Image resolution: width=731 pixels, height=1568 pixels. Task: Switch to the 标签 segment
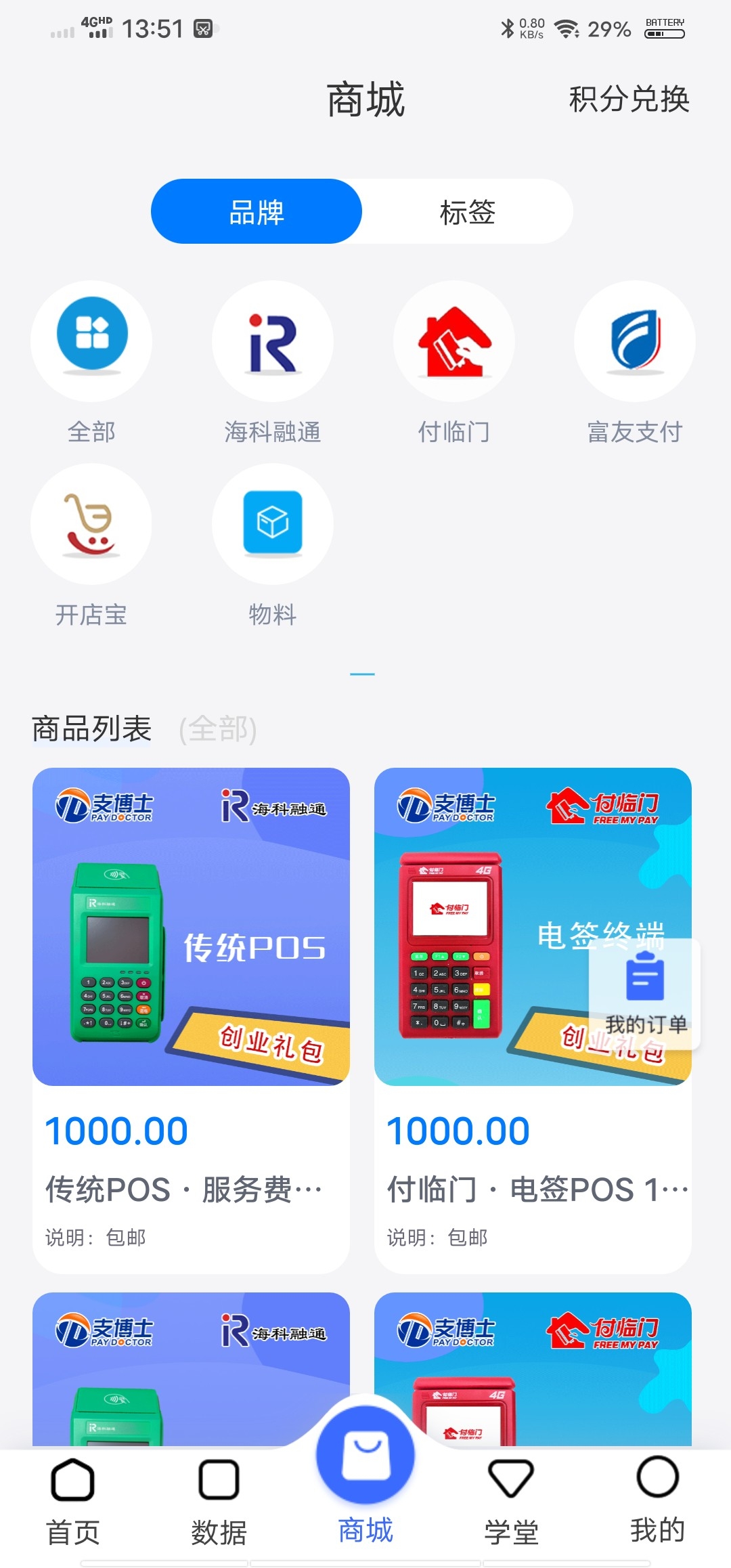[x=467, y=212]
